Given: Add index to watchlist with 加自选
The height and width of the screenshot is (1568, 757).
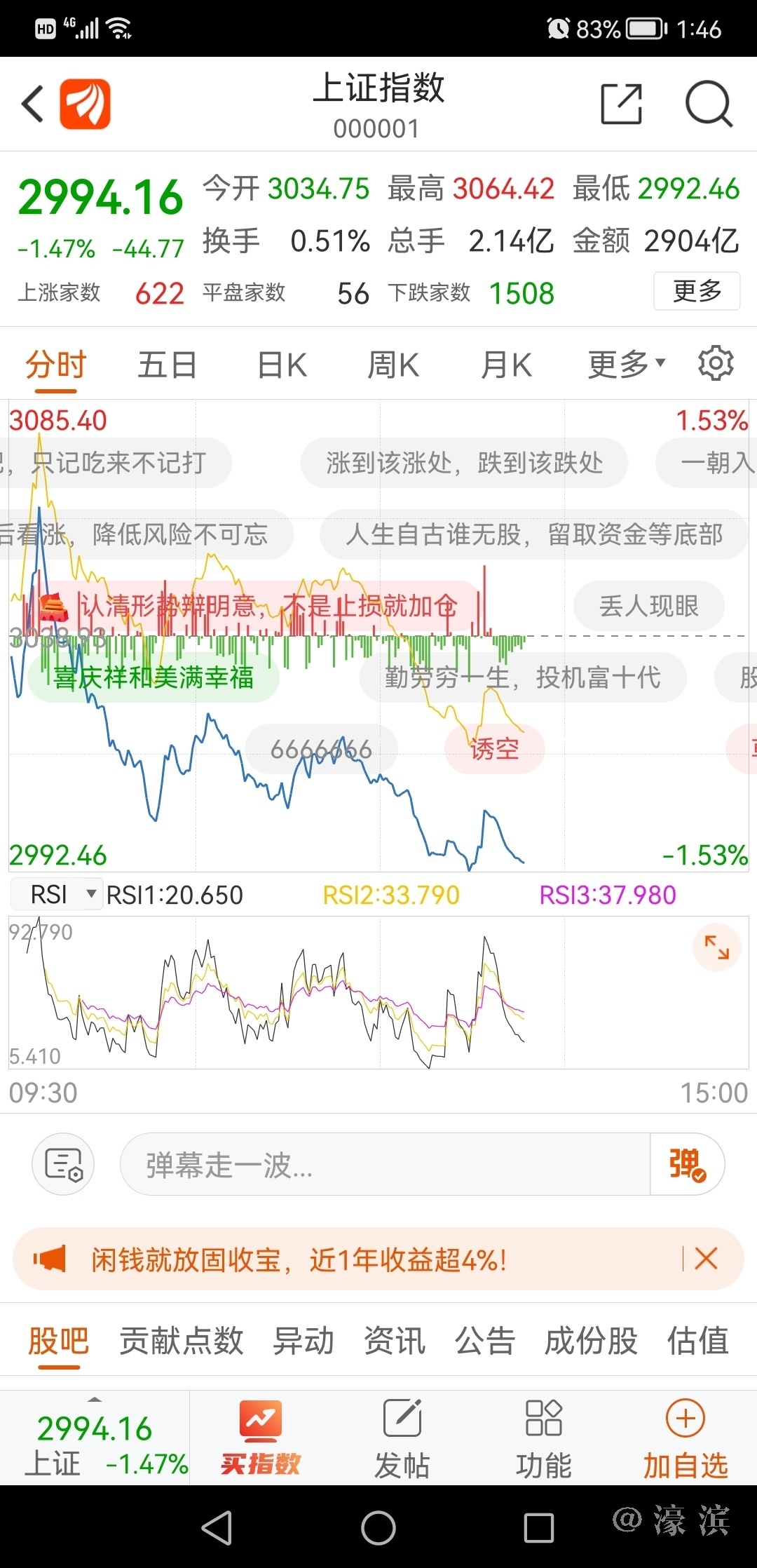Looking at the screenshot, I should point(686,1438).
